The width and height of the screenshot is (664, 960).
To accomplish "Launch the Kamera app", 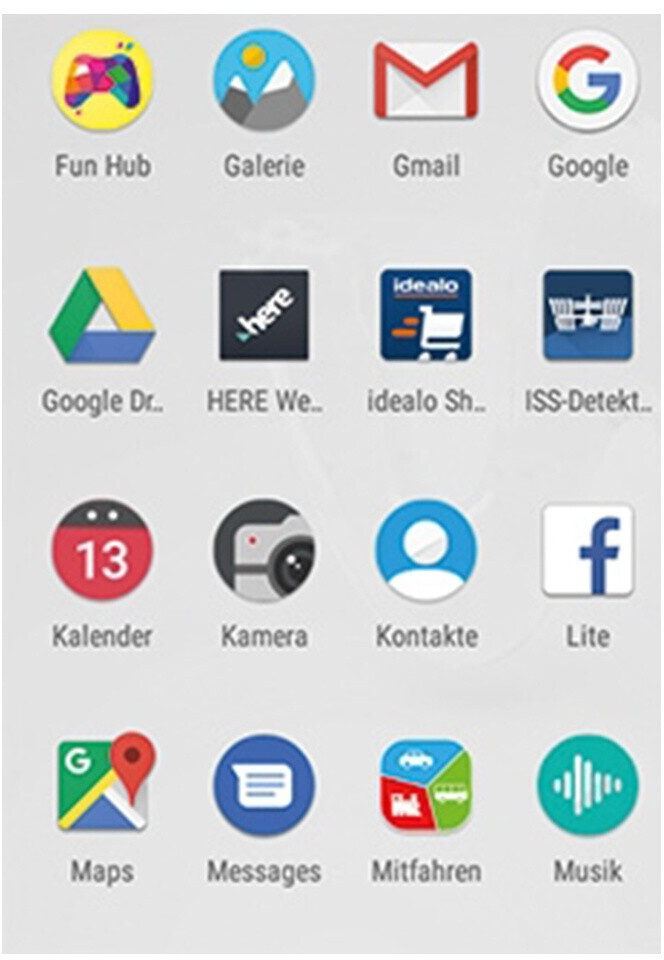I will click(264, 551).
